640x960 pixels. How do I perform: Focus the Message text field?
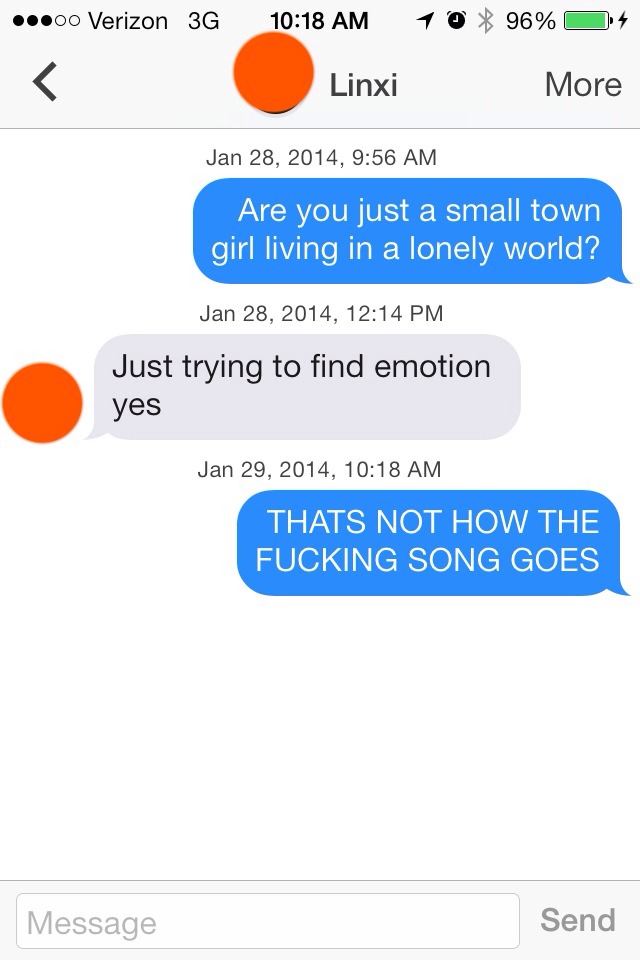click(268, 921)
